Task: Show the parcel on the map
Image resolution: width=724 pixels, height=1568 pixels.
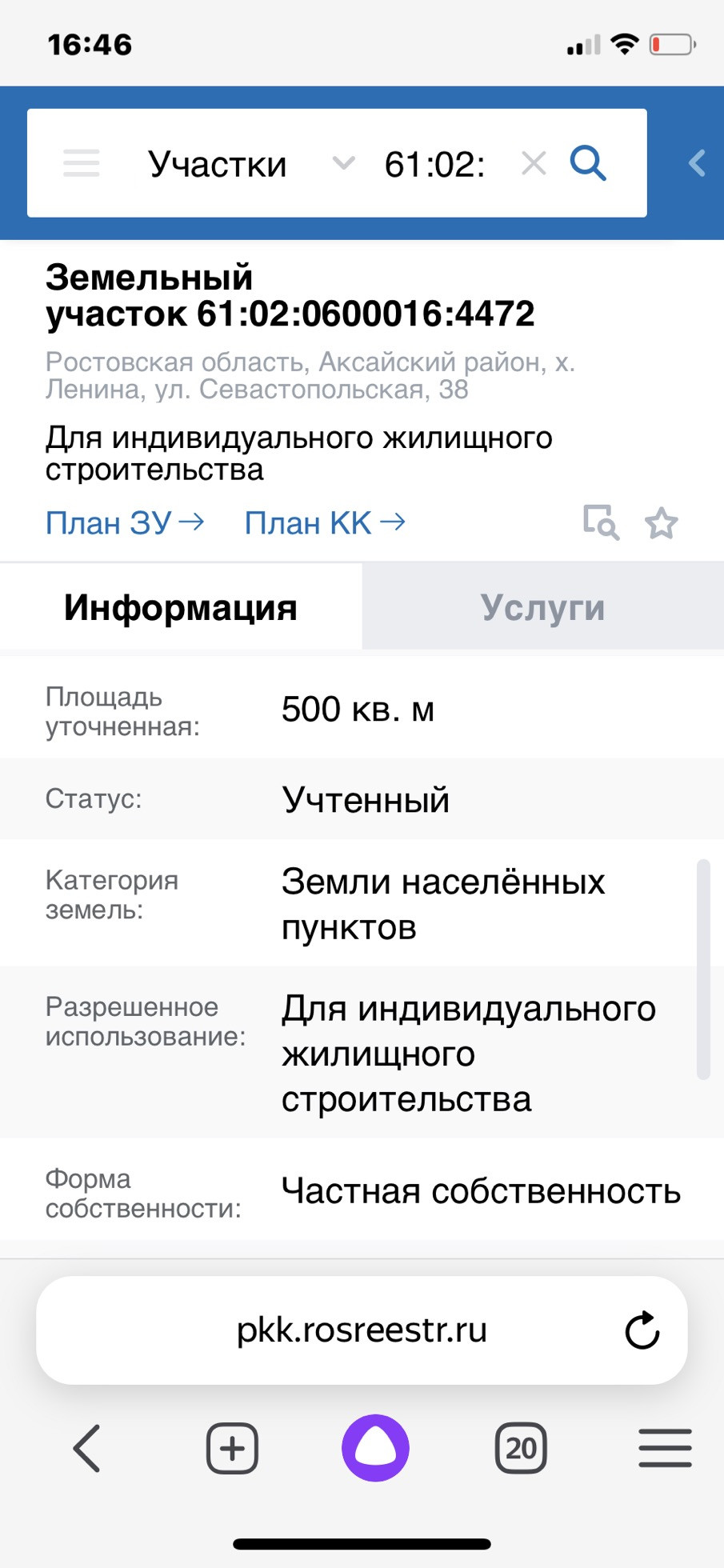Action: click(600, 523)
